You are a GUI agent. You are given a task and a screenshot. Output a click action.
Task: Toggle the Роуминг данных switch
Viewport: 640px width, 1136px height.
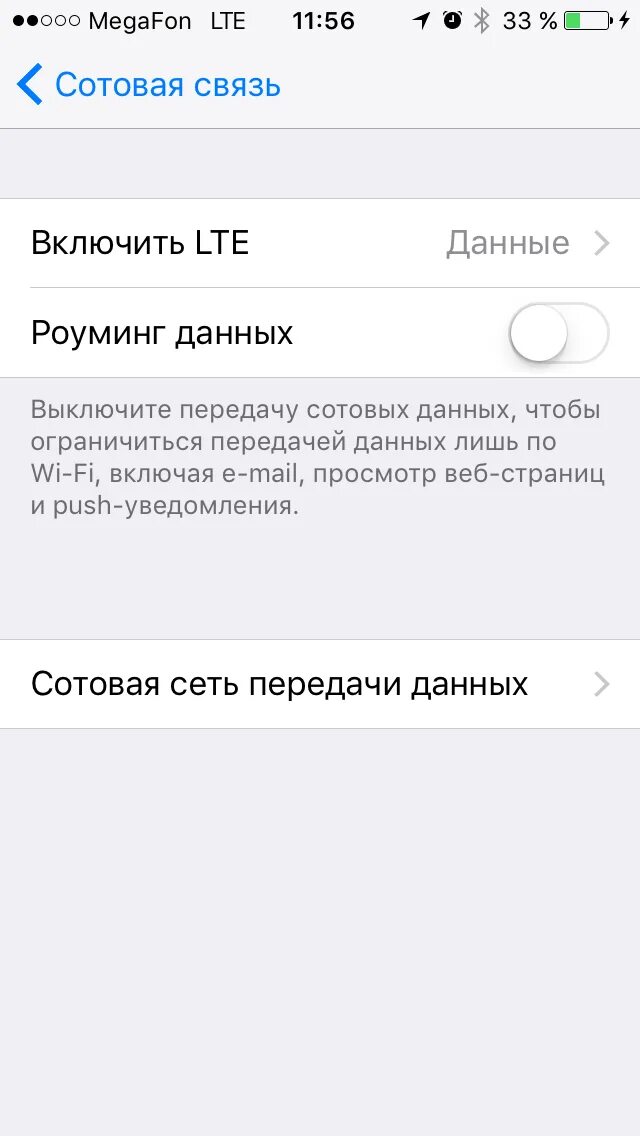pyautogui.click(x=559, y=333)
